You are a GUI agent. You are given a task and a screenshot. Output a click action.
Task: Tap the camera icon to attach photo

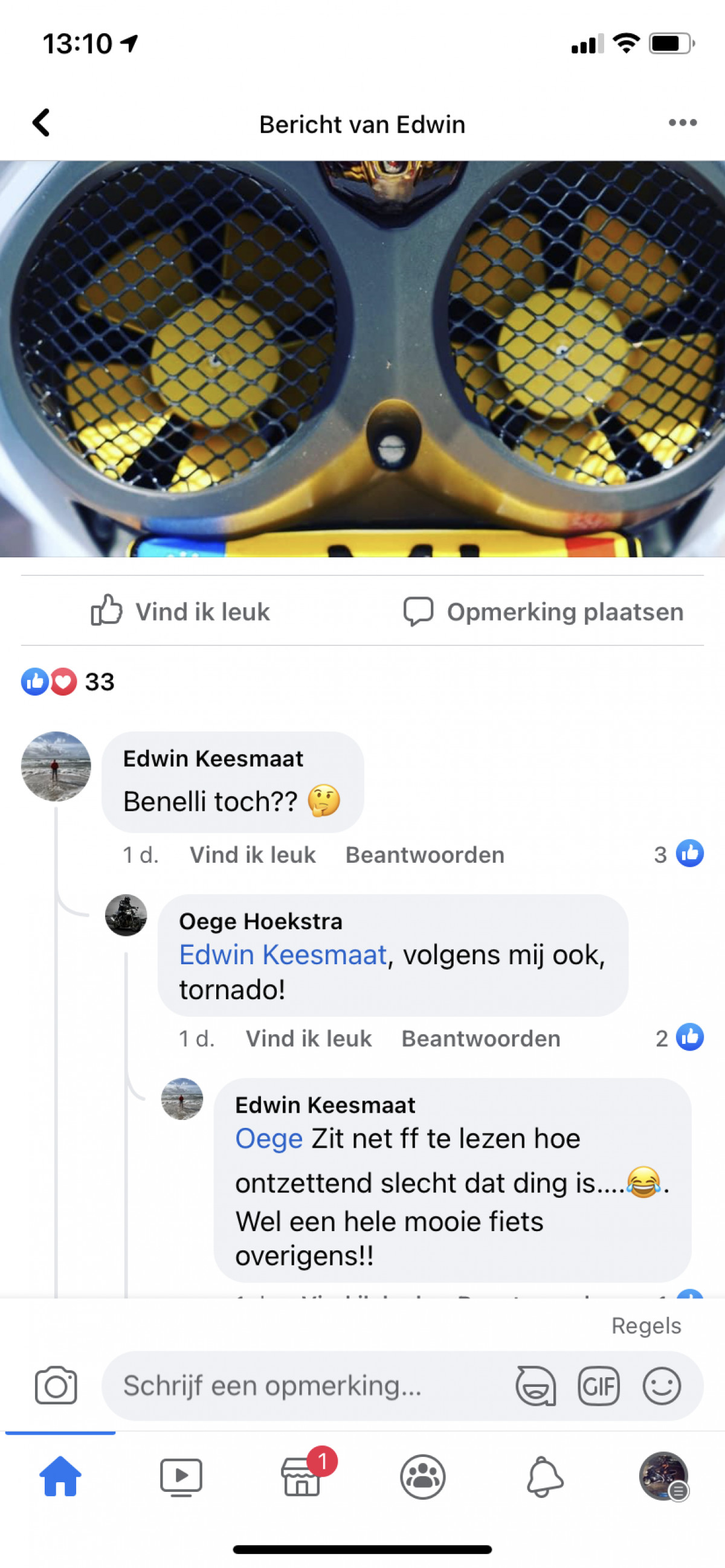click(x=56, y=1386)
